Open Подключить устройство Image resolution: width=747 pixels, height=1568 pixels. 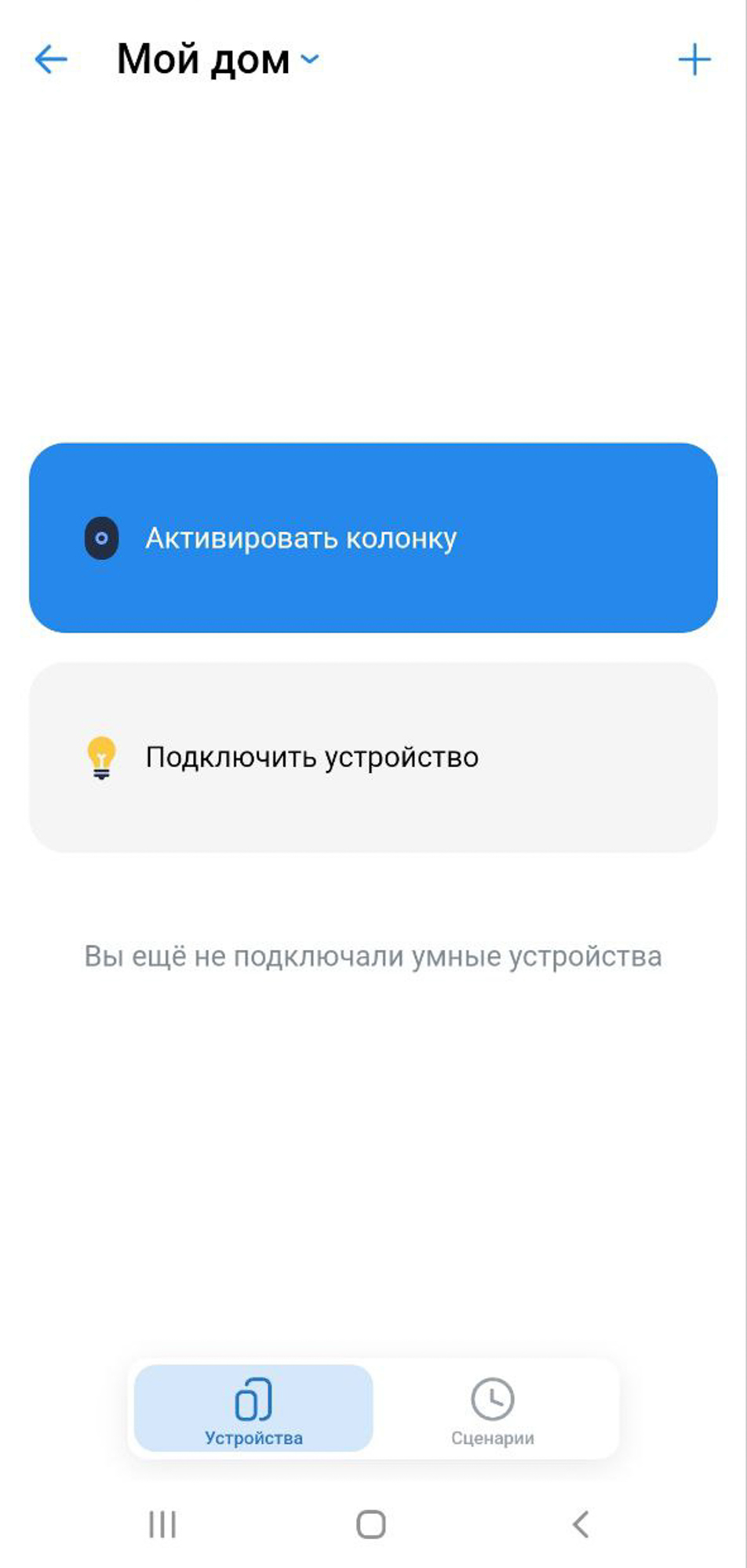[373, 757]
